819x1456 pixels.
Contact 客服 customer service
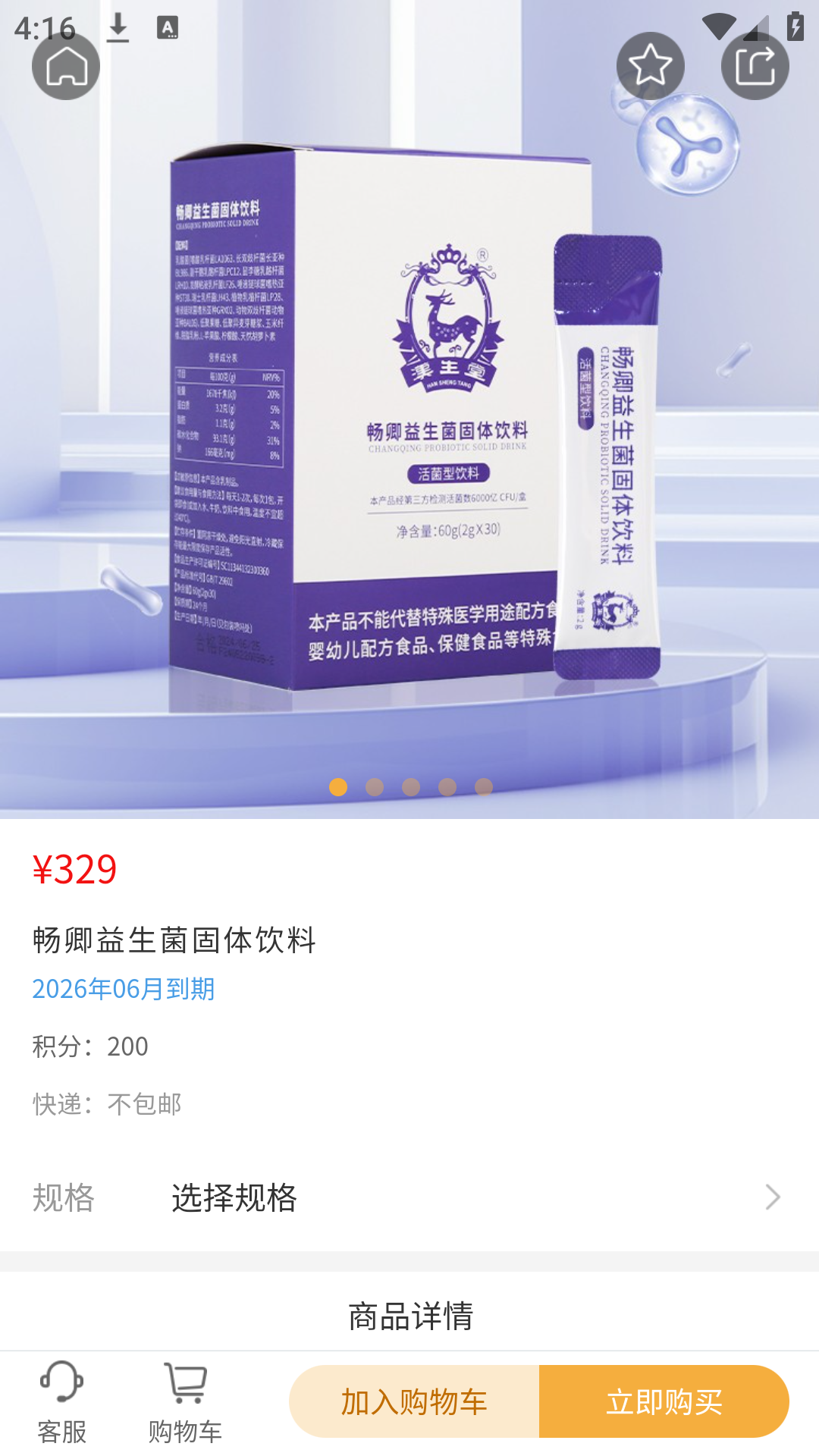pyautogui.click(x=61, y=1401)
